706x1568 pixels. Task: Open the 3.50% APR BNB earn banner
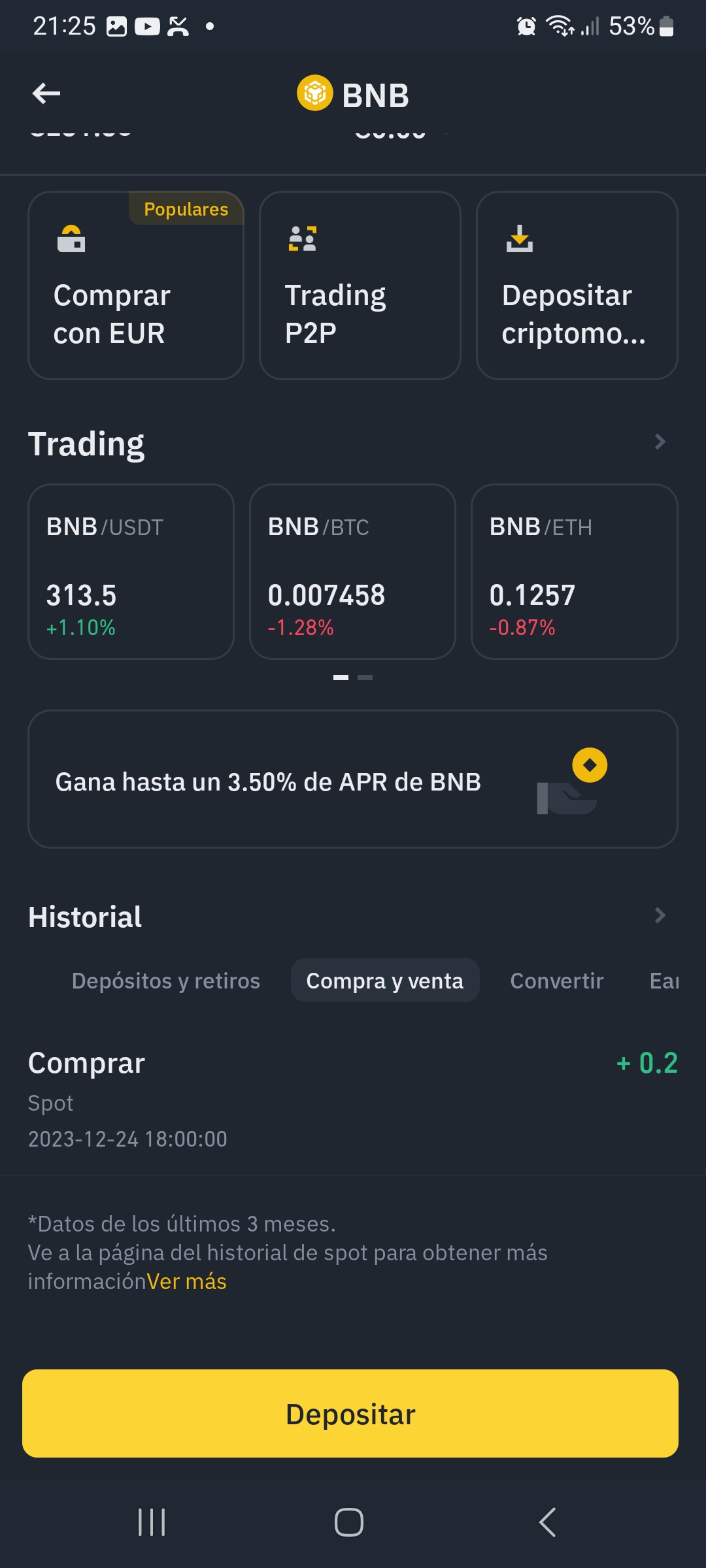[352, 779]
